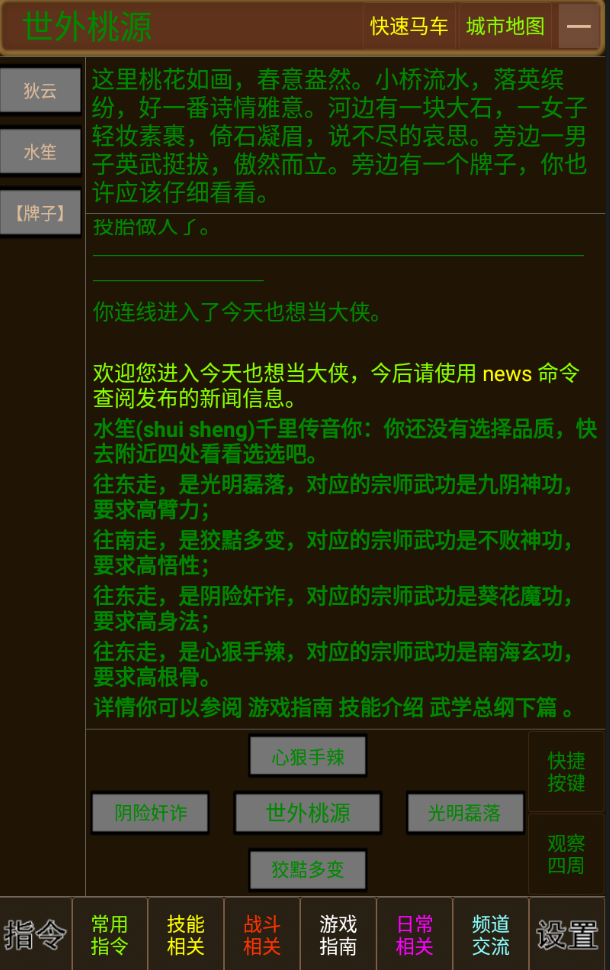Select the character 水笙
Image resolution: width=610 pixels, height=970 pixels.
[40, 152]
